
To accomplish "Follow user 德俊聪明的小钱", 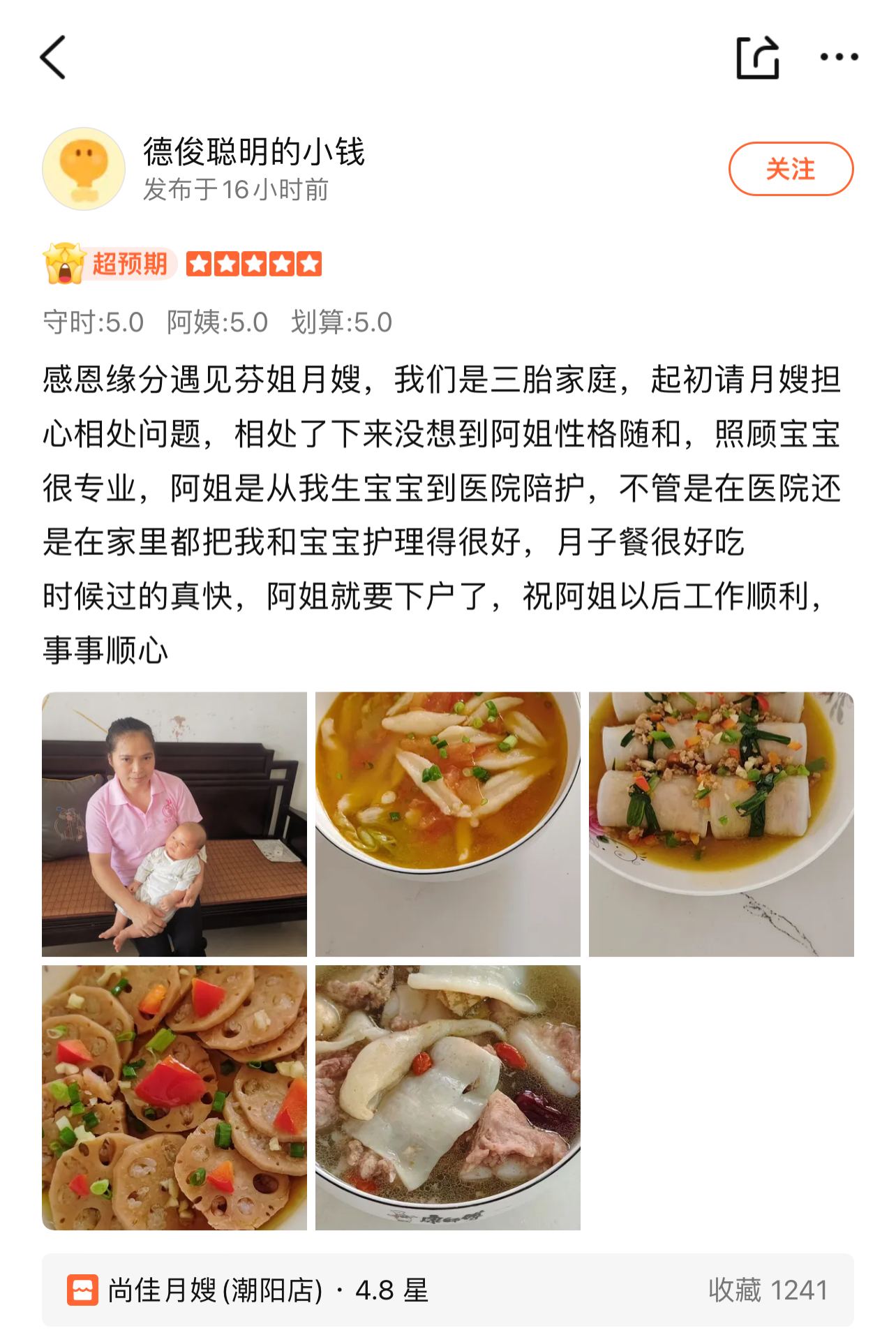I will point(791,169).
